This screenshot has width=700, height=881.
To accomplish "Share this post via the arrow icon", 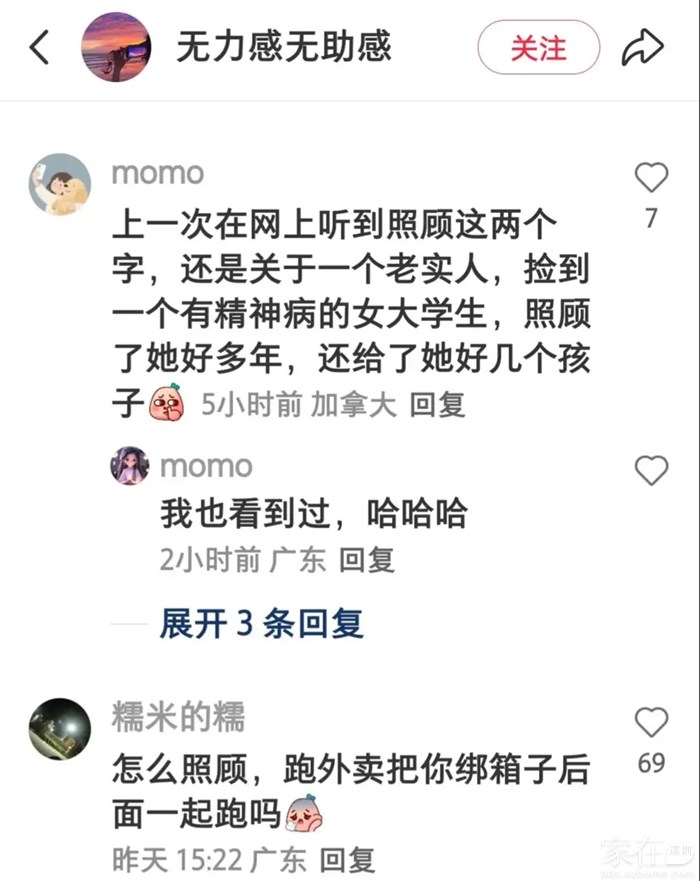I will [x=642, y=47].
